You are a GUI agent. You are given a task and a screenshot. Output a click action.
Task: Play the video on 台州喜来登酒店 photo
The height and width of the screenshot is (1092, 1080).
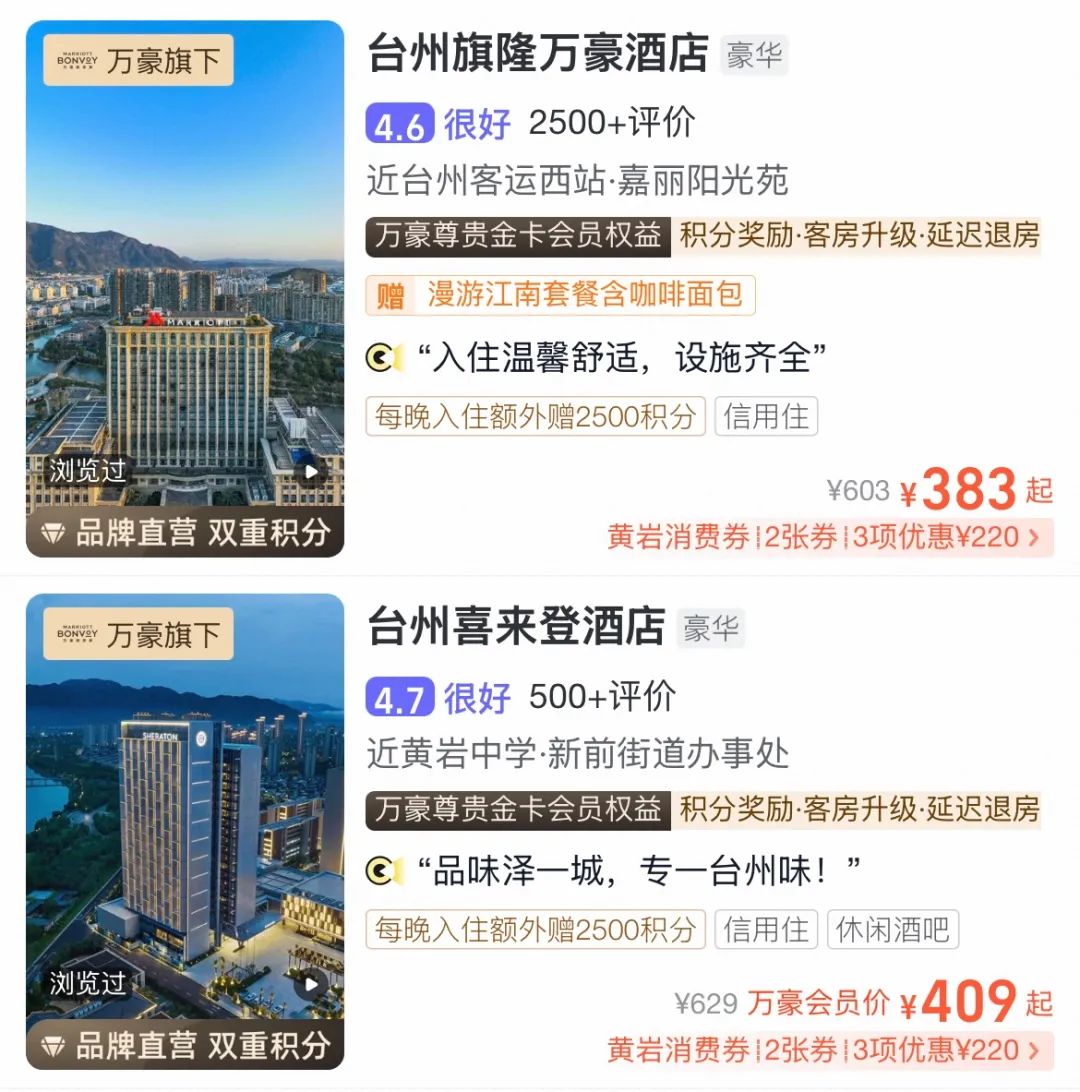click(x=313, y=984)
